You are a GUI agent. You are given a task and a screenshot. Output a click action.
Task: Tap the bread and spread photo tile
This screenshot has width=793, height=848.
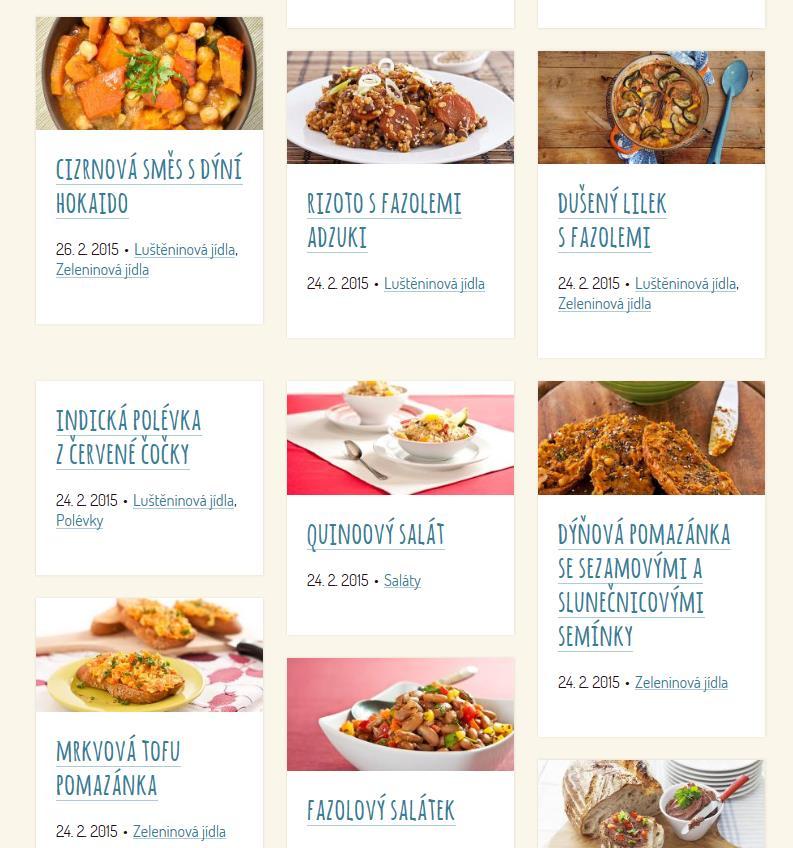tap(651, 803)
